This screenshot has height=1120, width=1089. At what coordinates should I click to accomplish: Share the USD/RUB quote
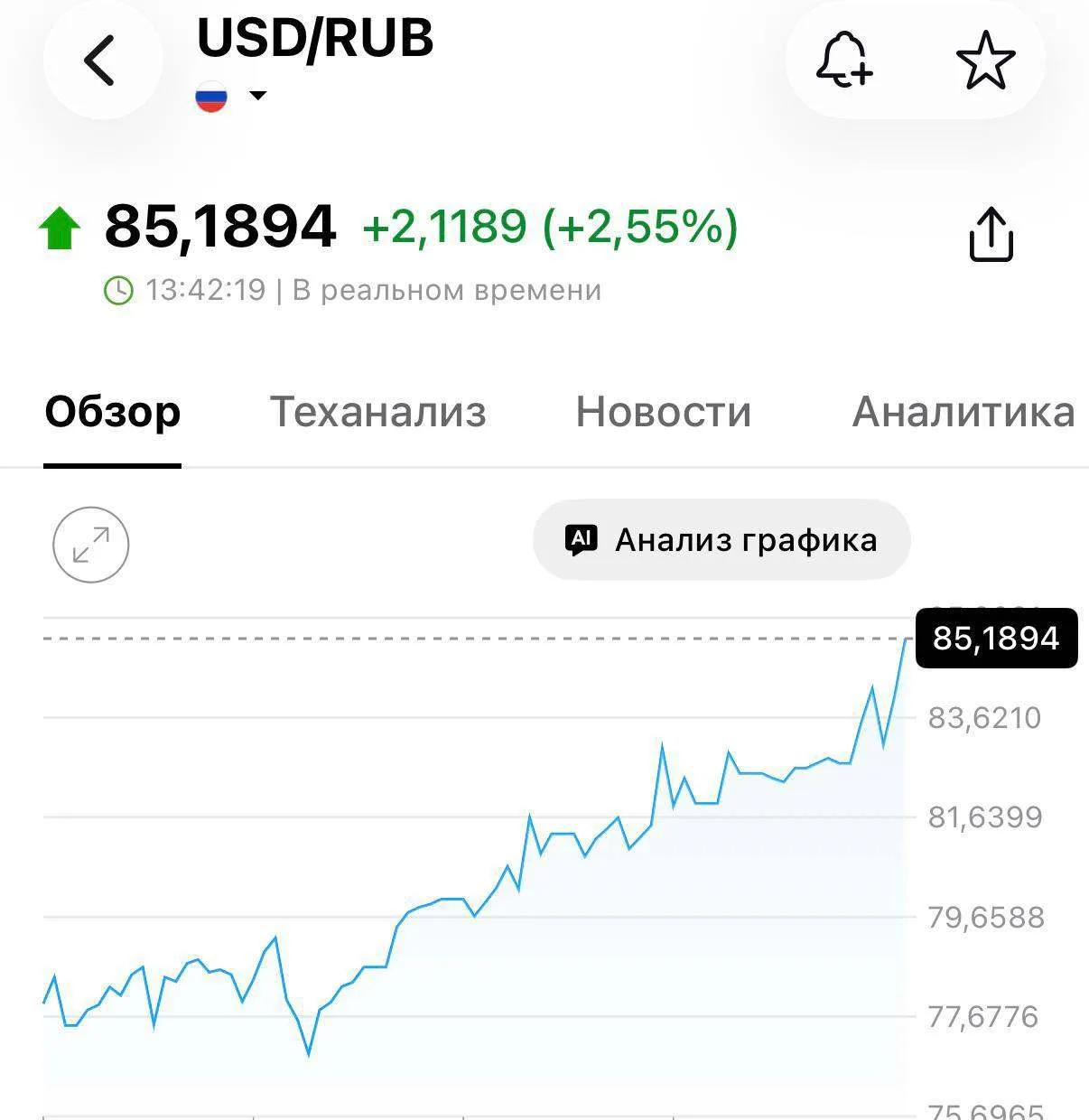[x=991, y=235]
